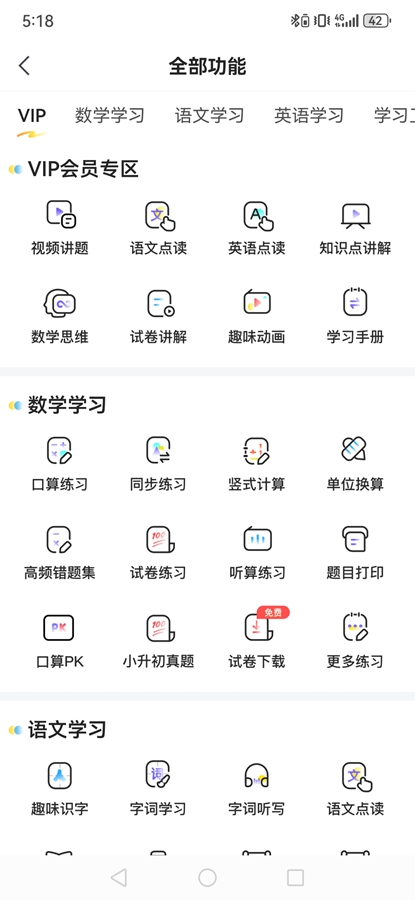Screen dimensions: 415x900
Task: Open 知识点讲解
Action: click(355, 228)
